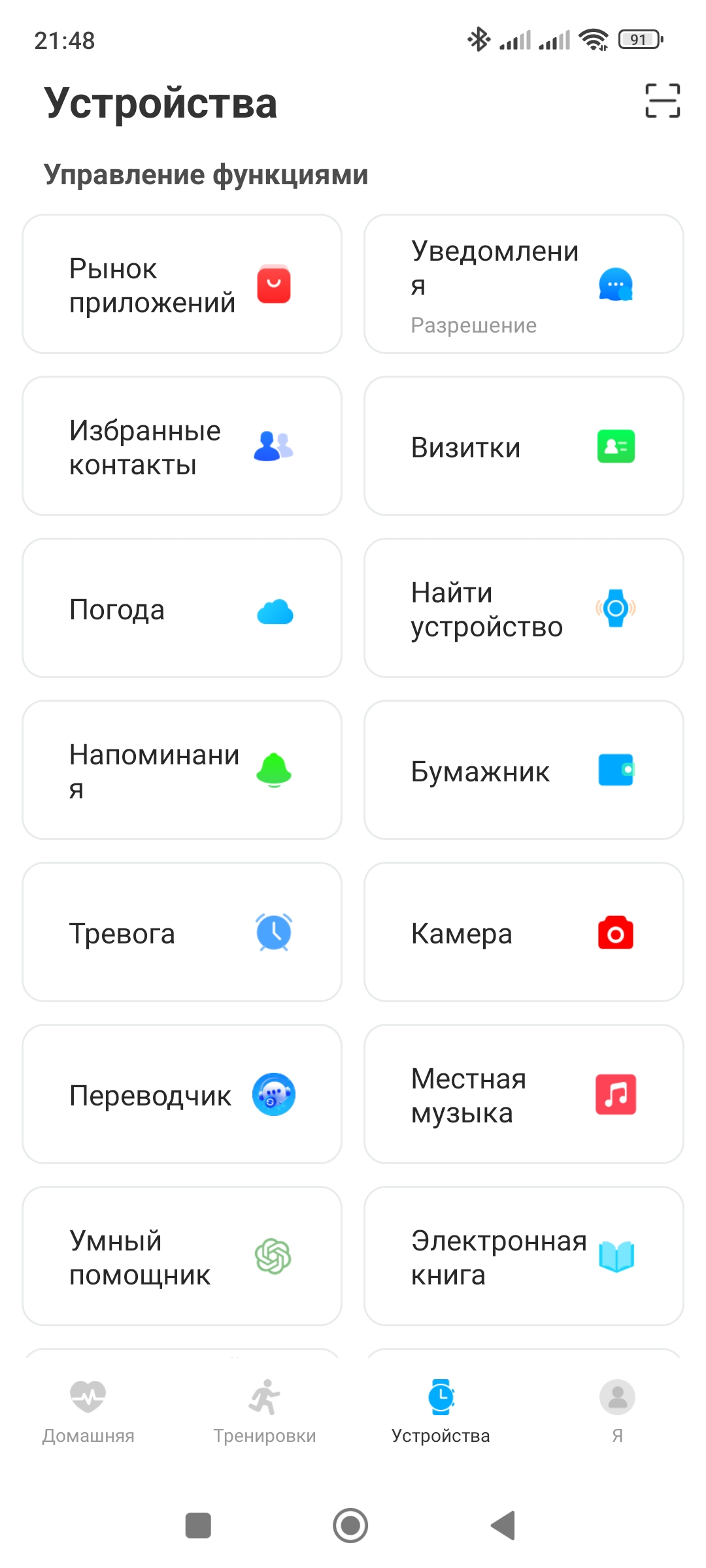The width and height of the screenshot is (706, 1568).
Task: Open the scan icon in the header
Action: tap(662, 101)
